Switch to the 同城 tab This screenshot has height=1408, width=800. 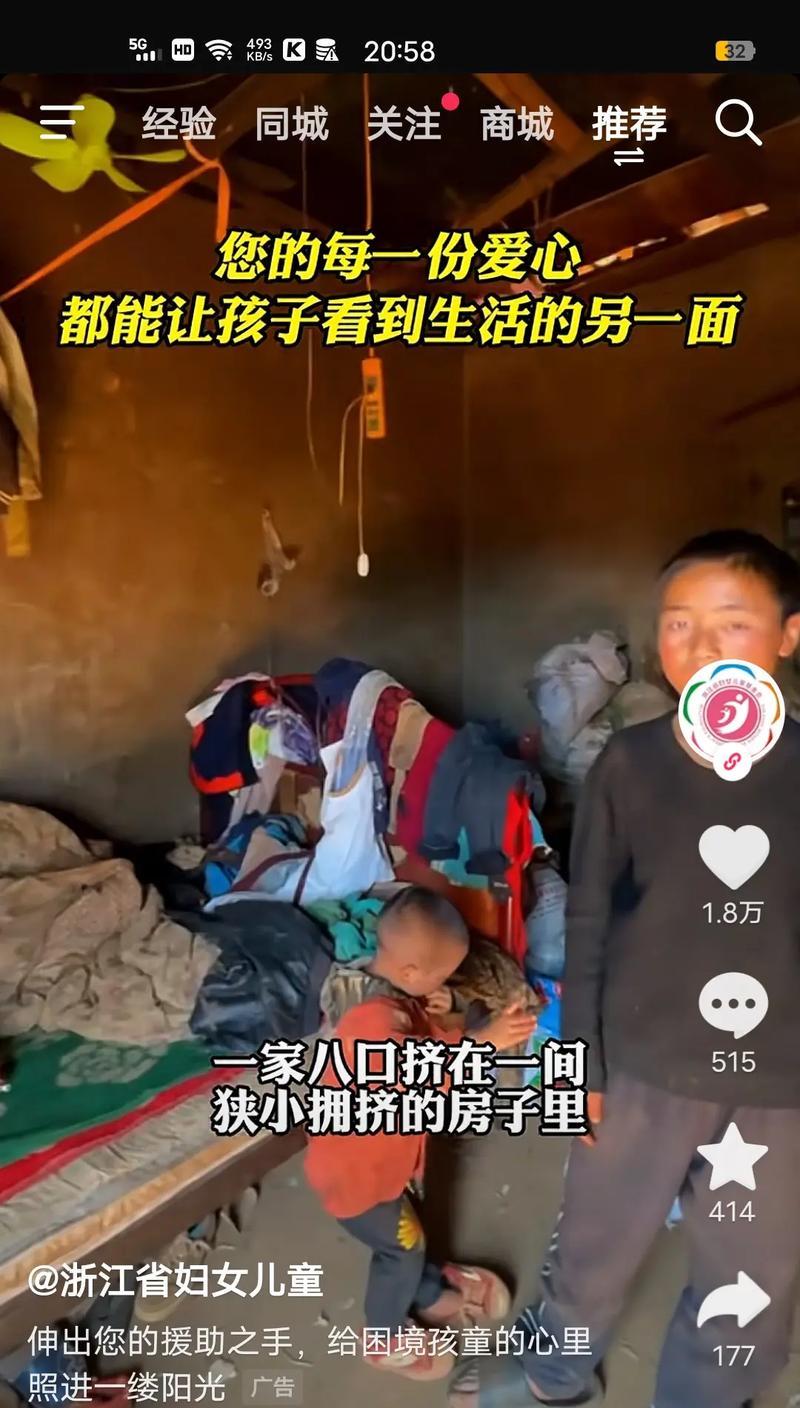[291, 125]
